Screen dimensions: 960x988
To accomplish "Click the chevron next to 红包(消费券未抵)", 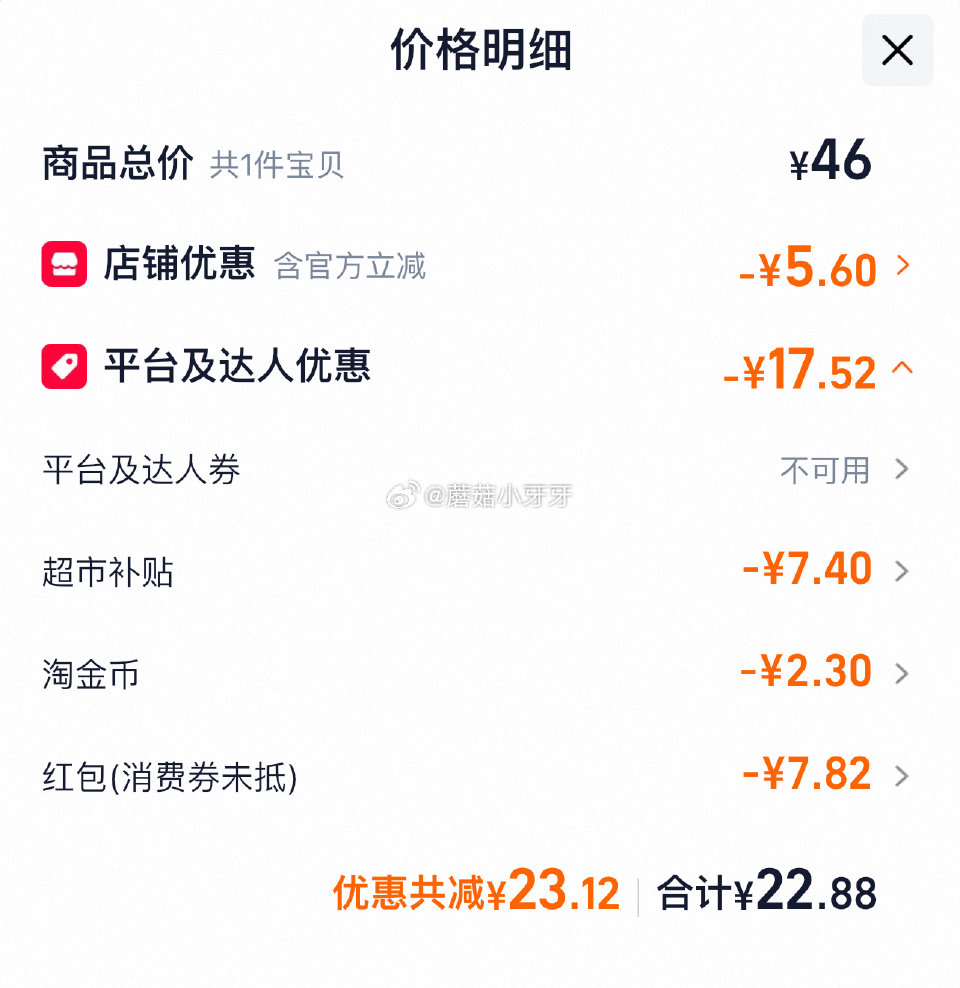I will pos(902,775).
